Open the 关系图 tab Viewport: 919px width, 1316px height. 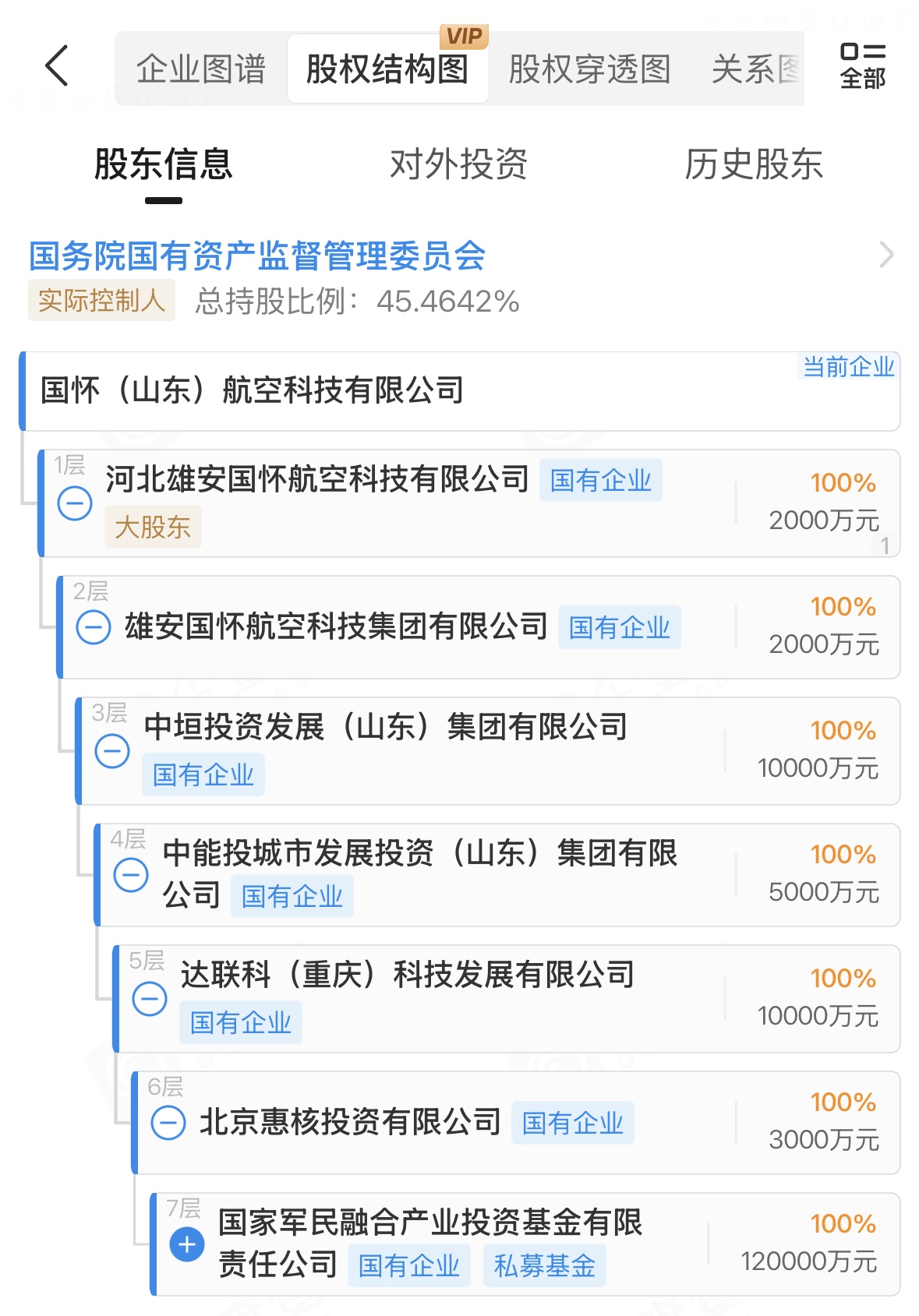(x=756, y=69)
